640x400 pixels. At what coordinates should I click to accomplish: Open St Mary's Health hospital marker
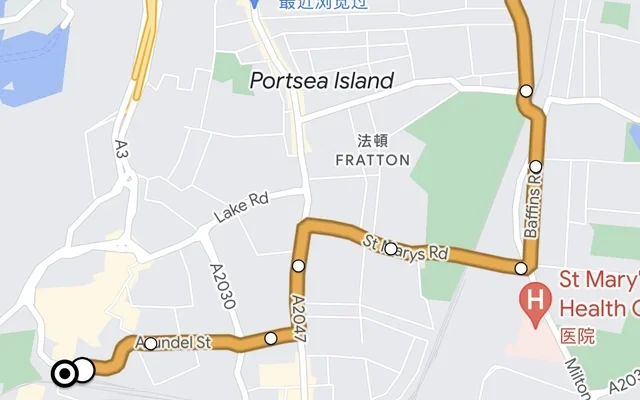pyautogui.click(x=536, y=299)
